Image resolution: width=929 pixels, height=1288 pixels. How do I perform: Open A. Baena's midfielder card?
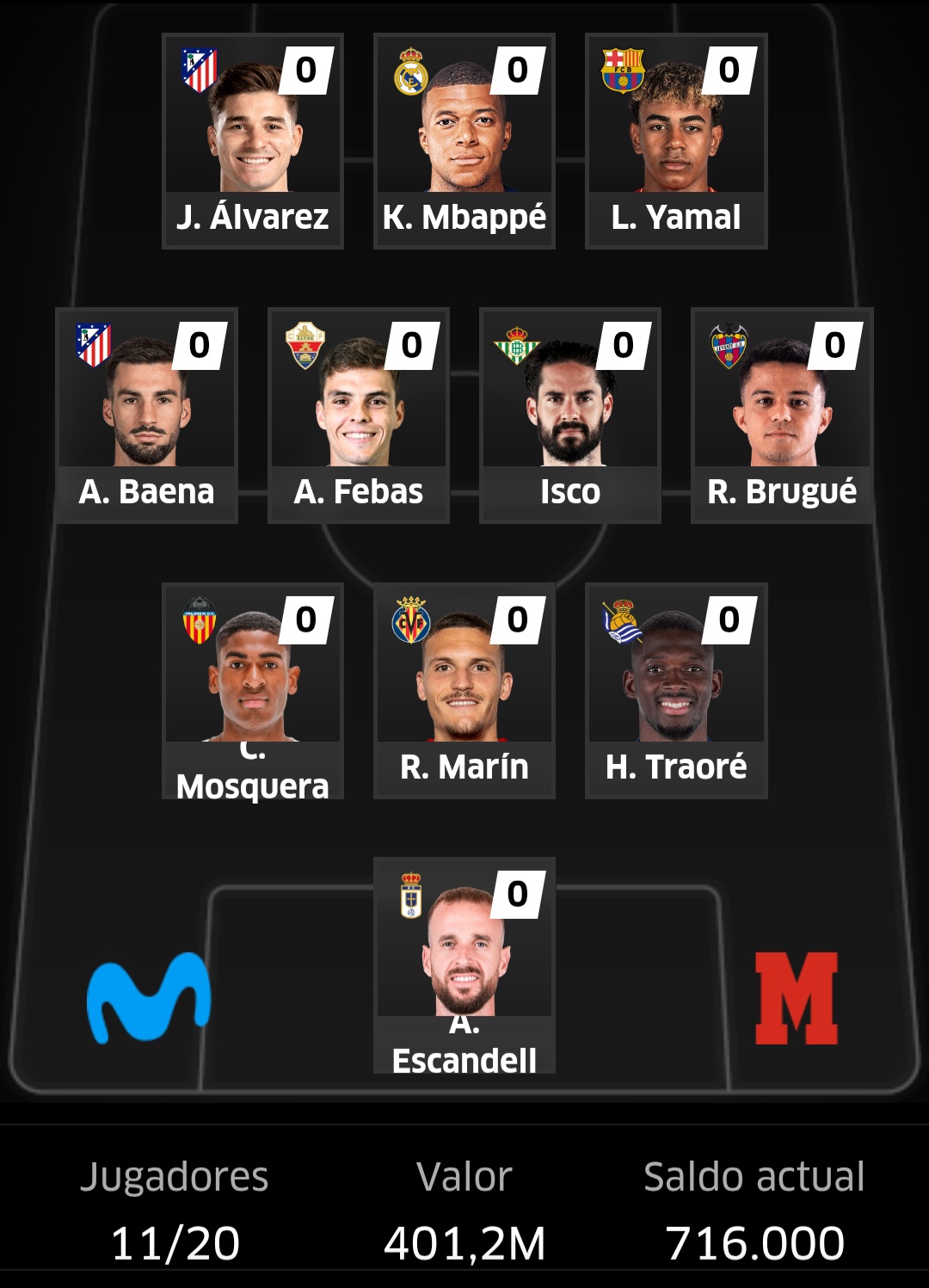(x=146, y=416)
